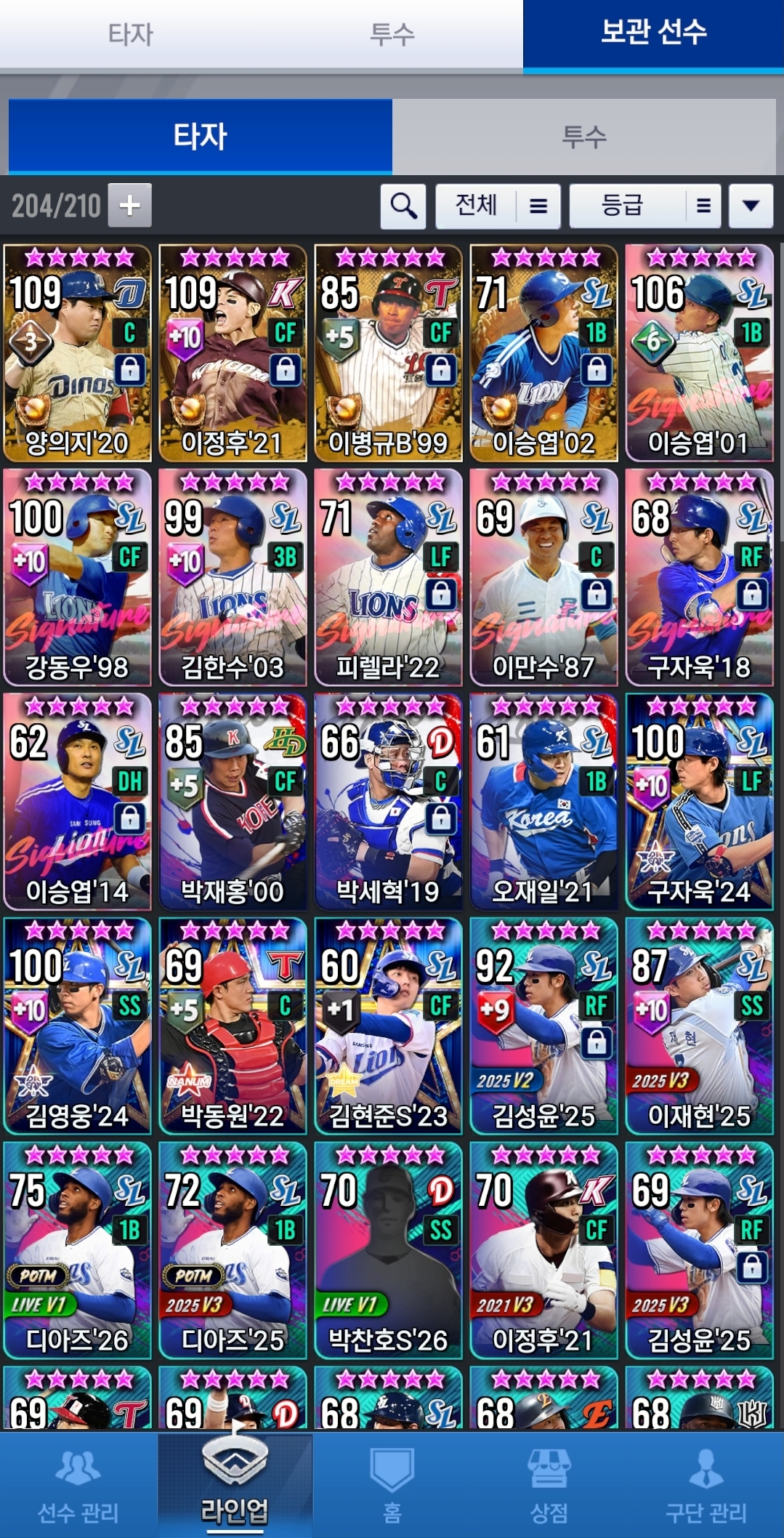
Task: Open the 구자욱'24 card
Action: [699, 802]
